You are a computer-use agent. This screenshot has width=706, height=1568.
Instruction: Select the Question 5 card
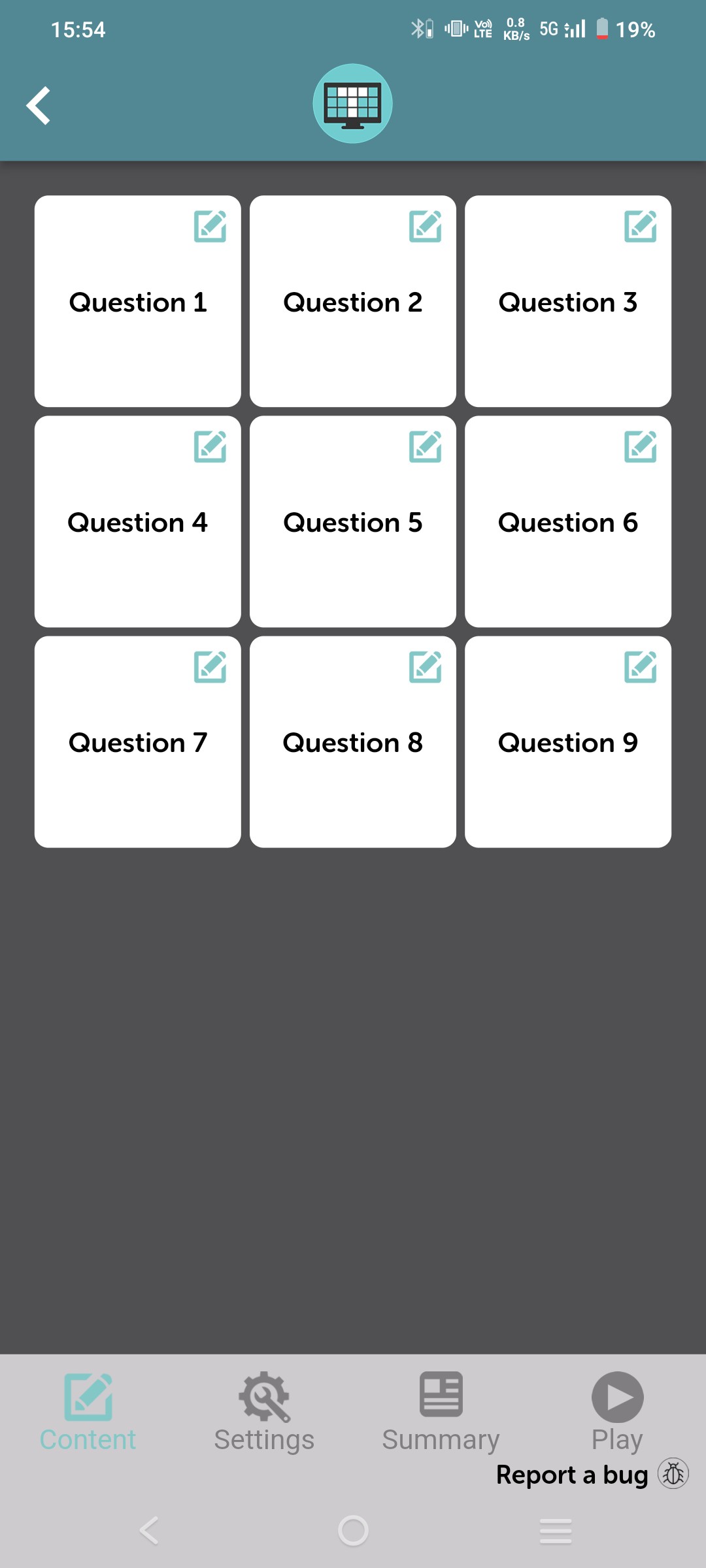point(353,522)
